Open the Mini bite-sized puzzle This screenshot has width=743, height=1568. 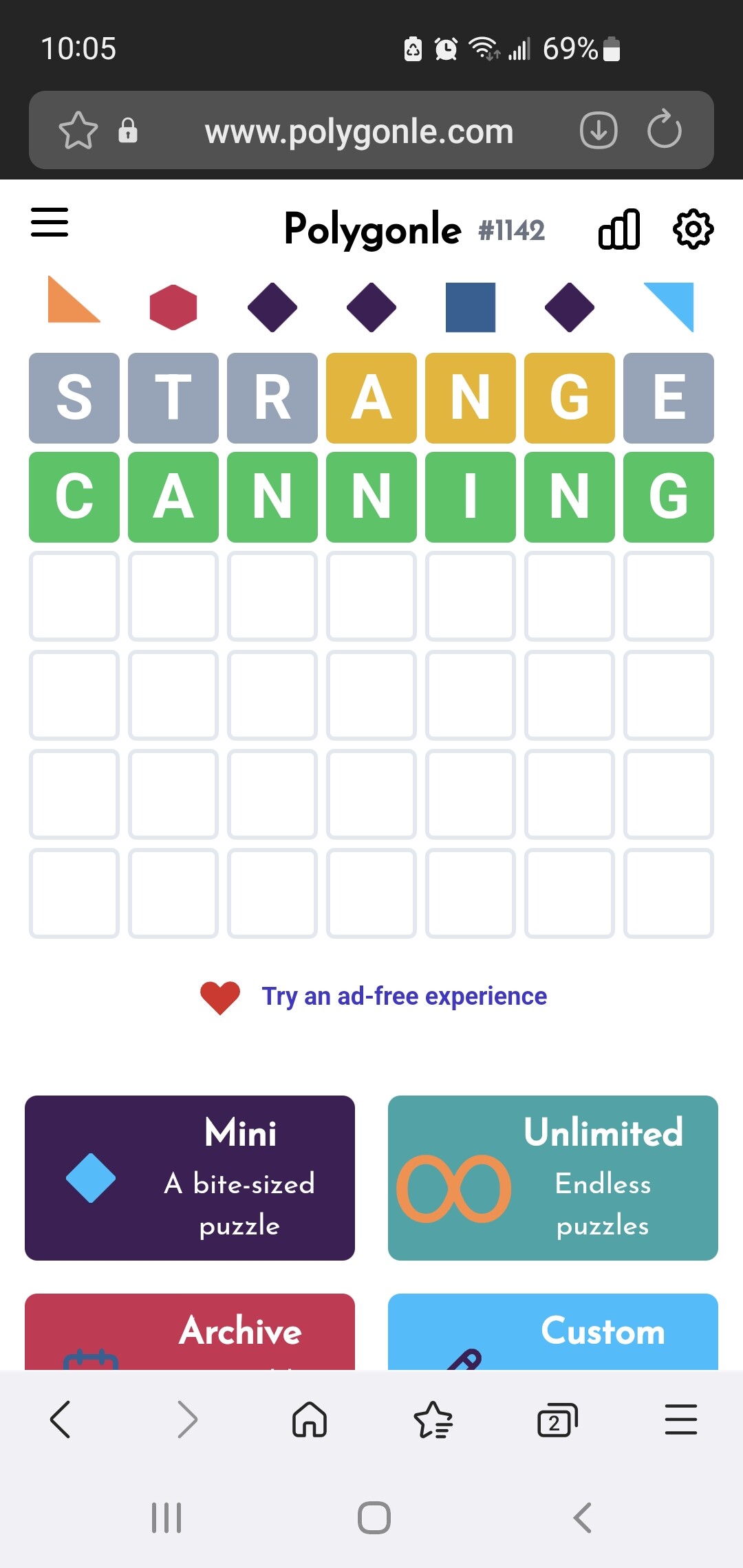190,1177
